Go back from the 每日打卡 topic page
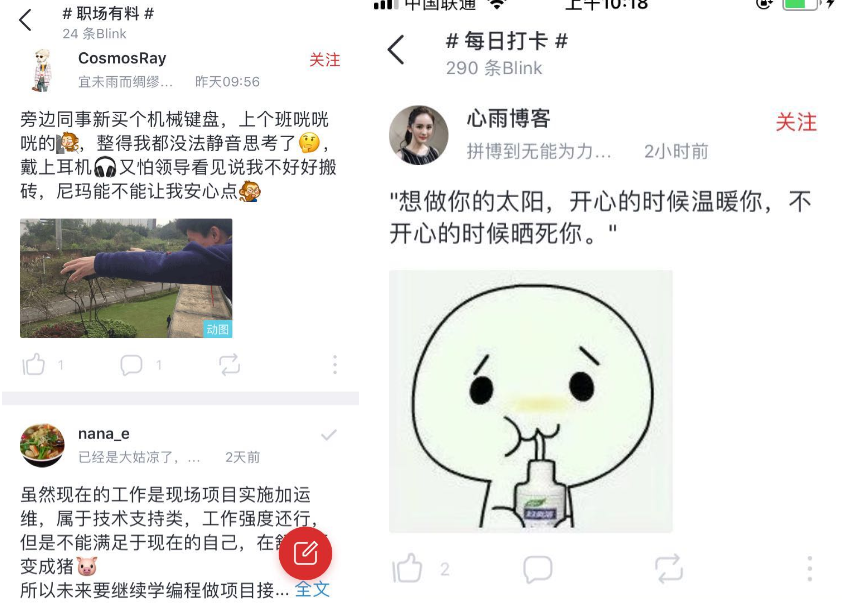The height and width of the screenshot is (604, 847). pyautogui.click(x=396, y=49)
